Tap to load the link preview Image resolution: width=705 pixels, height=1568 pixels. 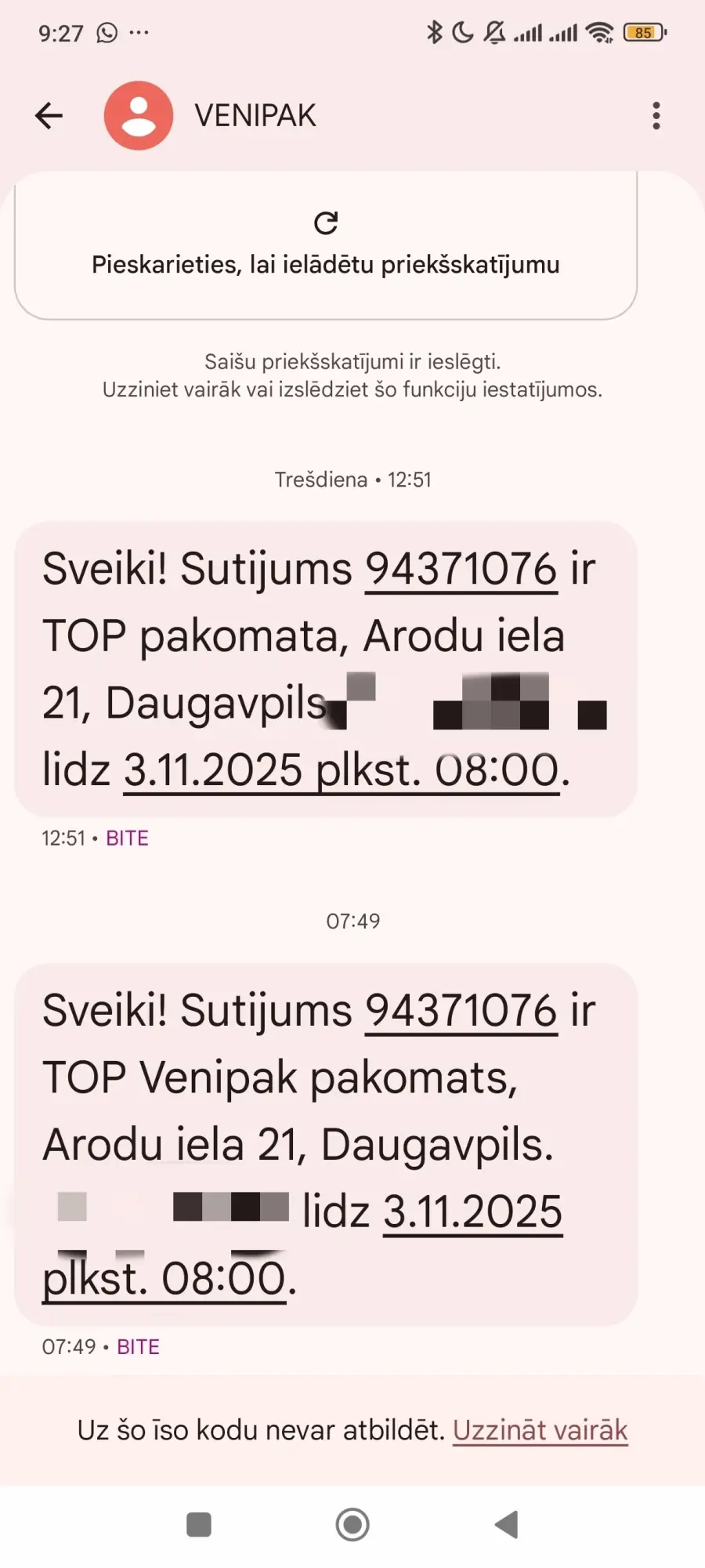326,244
